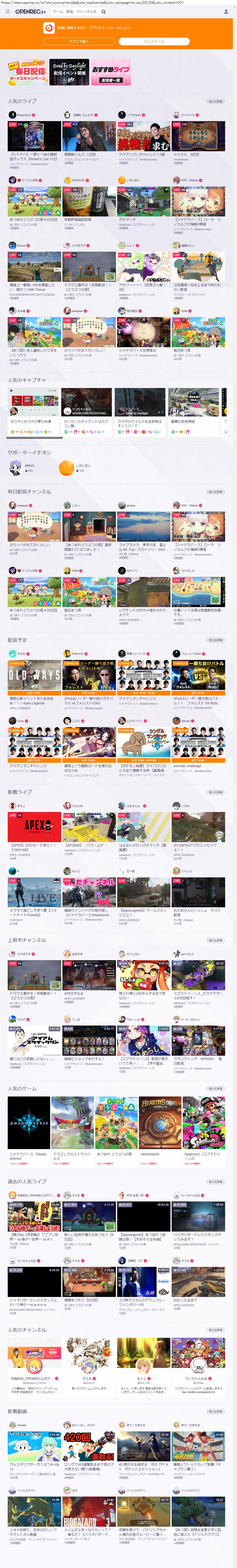Open the Hearthstone game tile
This screenshot has width=237, height=1568.
pyautogui.click(x=159, y=1124)
